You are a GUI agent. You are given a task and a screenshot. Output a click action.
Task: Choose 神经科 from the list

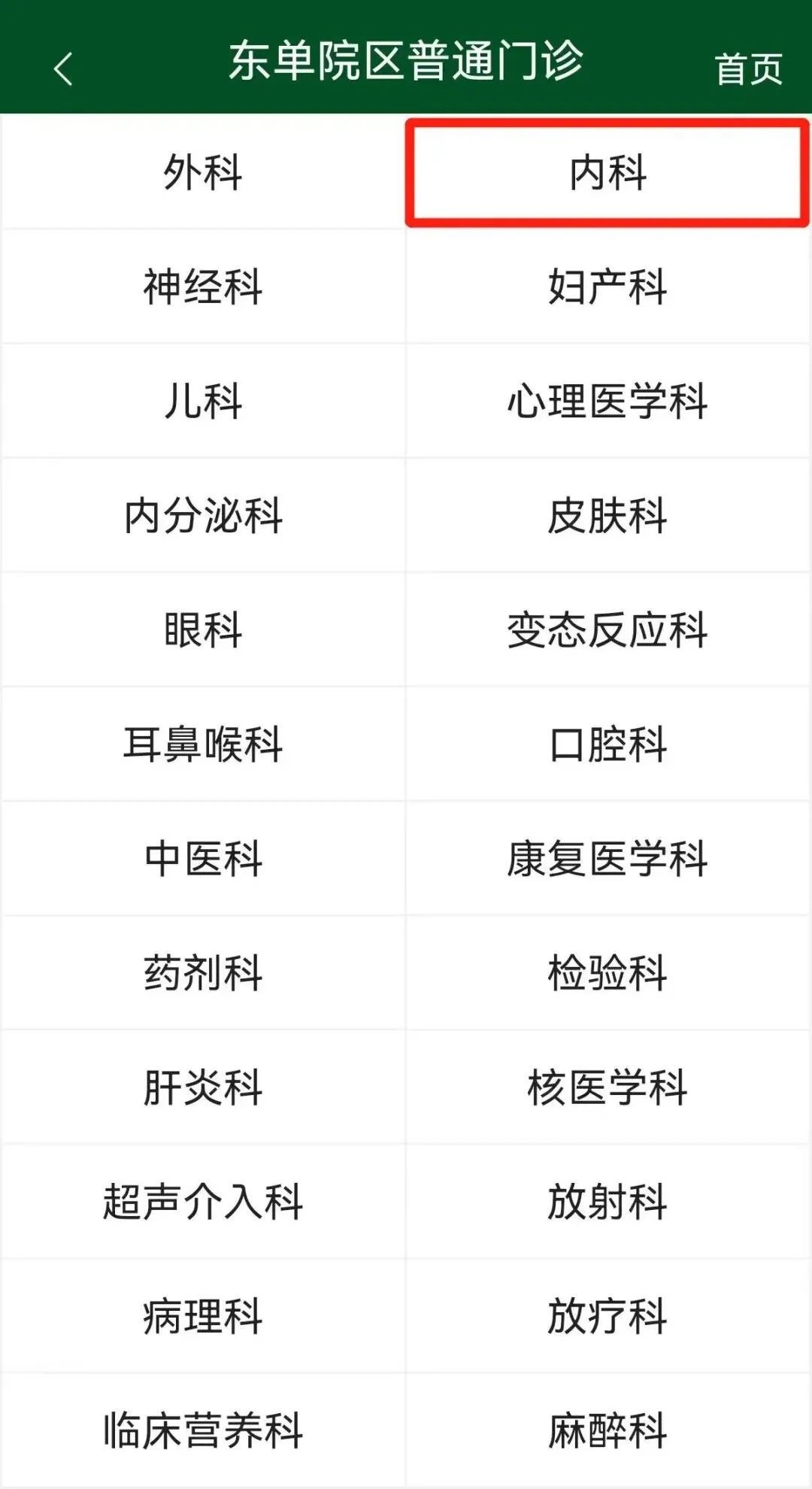(203, 287)
